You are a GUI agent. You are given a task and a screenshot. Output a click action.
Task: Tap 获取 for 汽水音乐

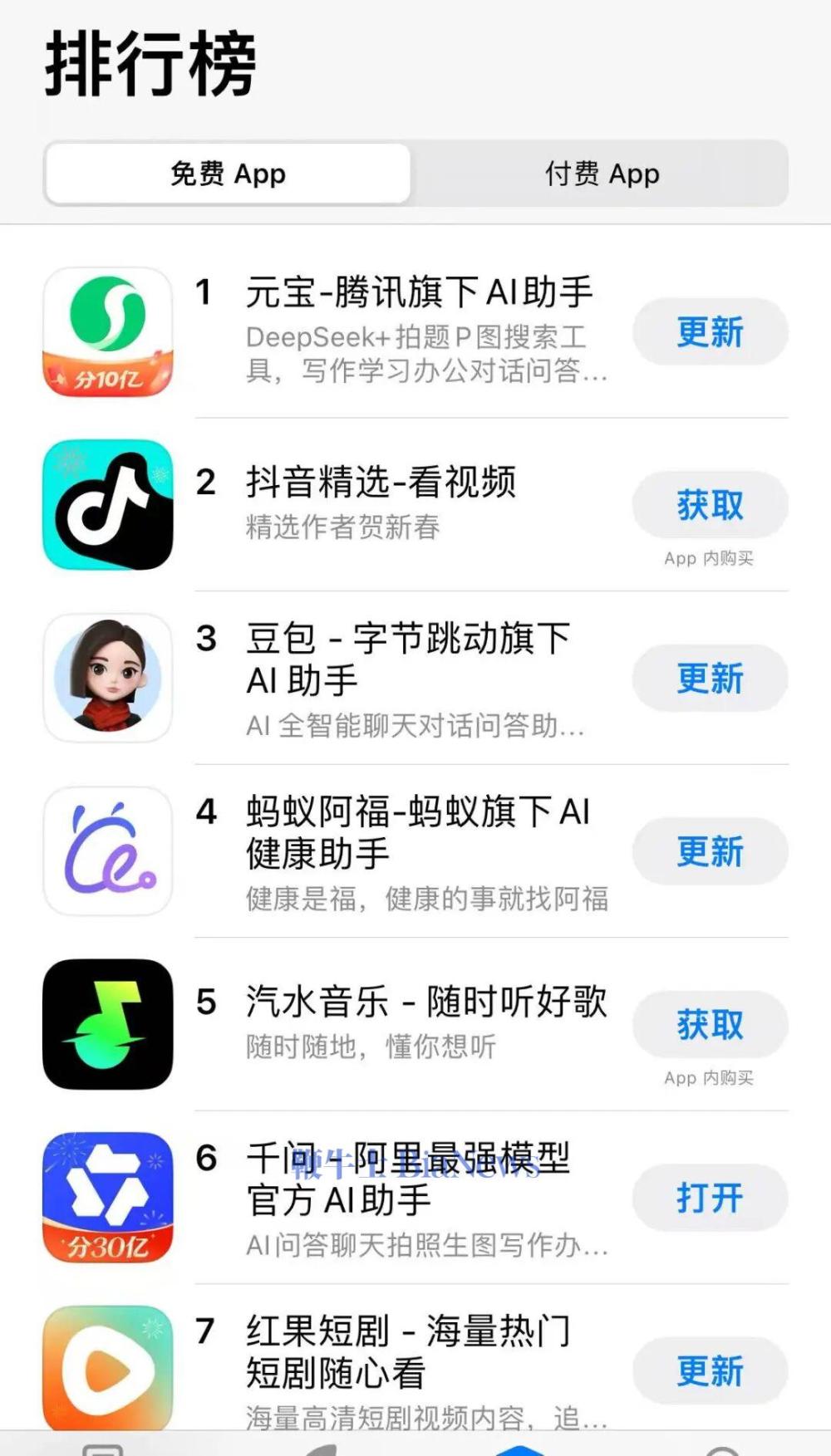709,1024
